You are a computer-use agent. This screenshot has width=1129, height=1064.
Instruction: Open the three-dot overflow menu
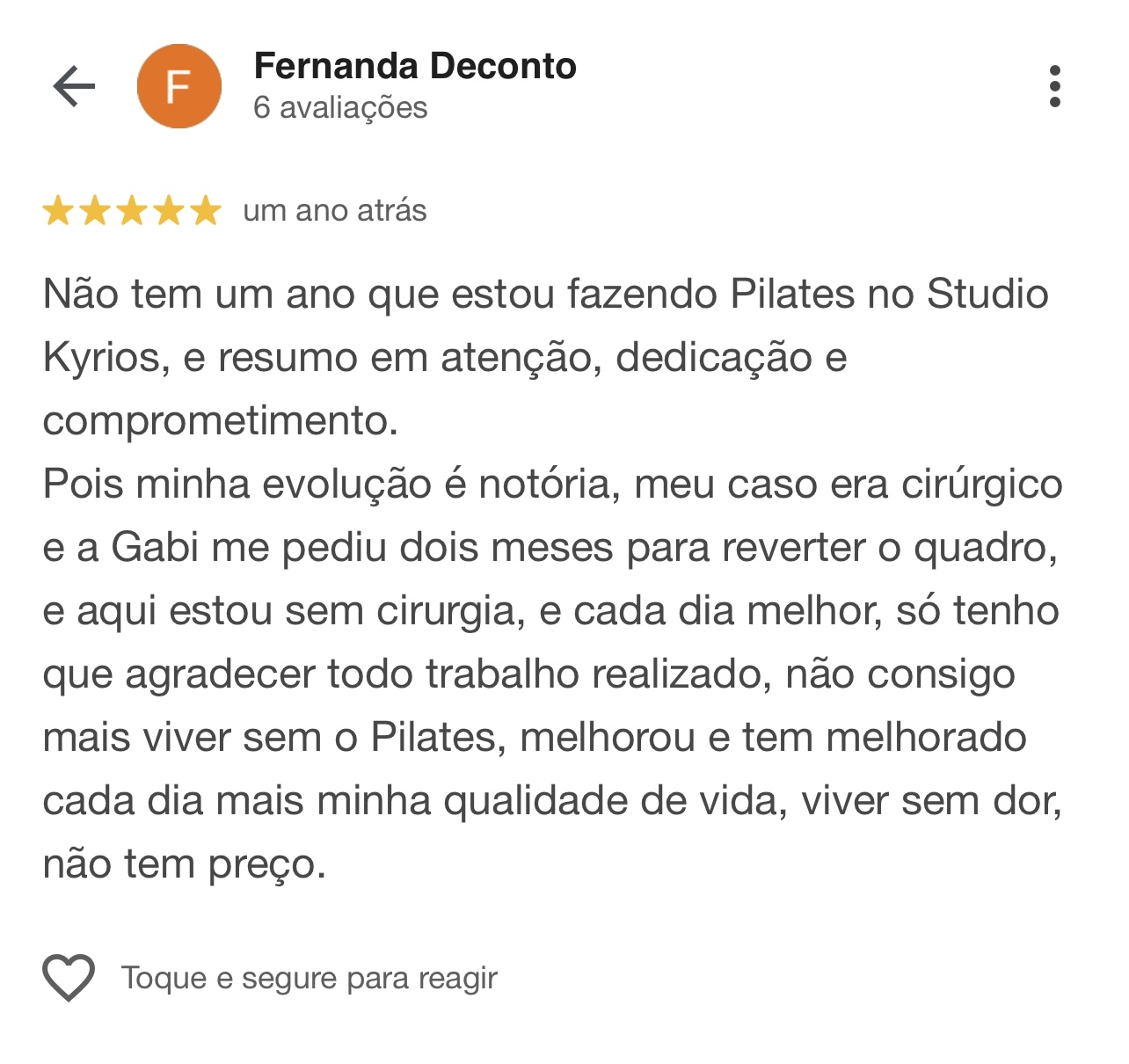(1054, 86)
